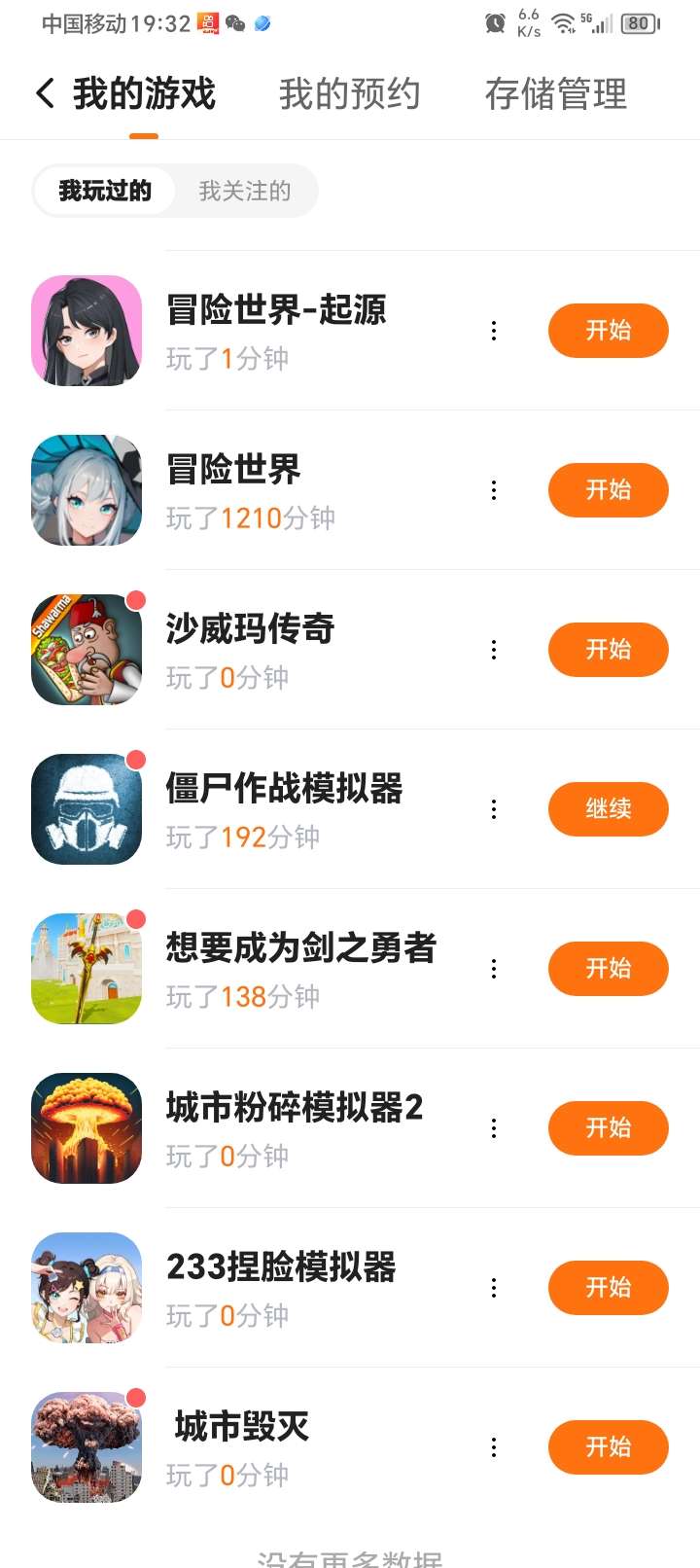Launch 城市毁灭 with its 开始 button

pos(608,1447)
